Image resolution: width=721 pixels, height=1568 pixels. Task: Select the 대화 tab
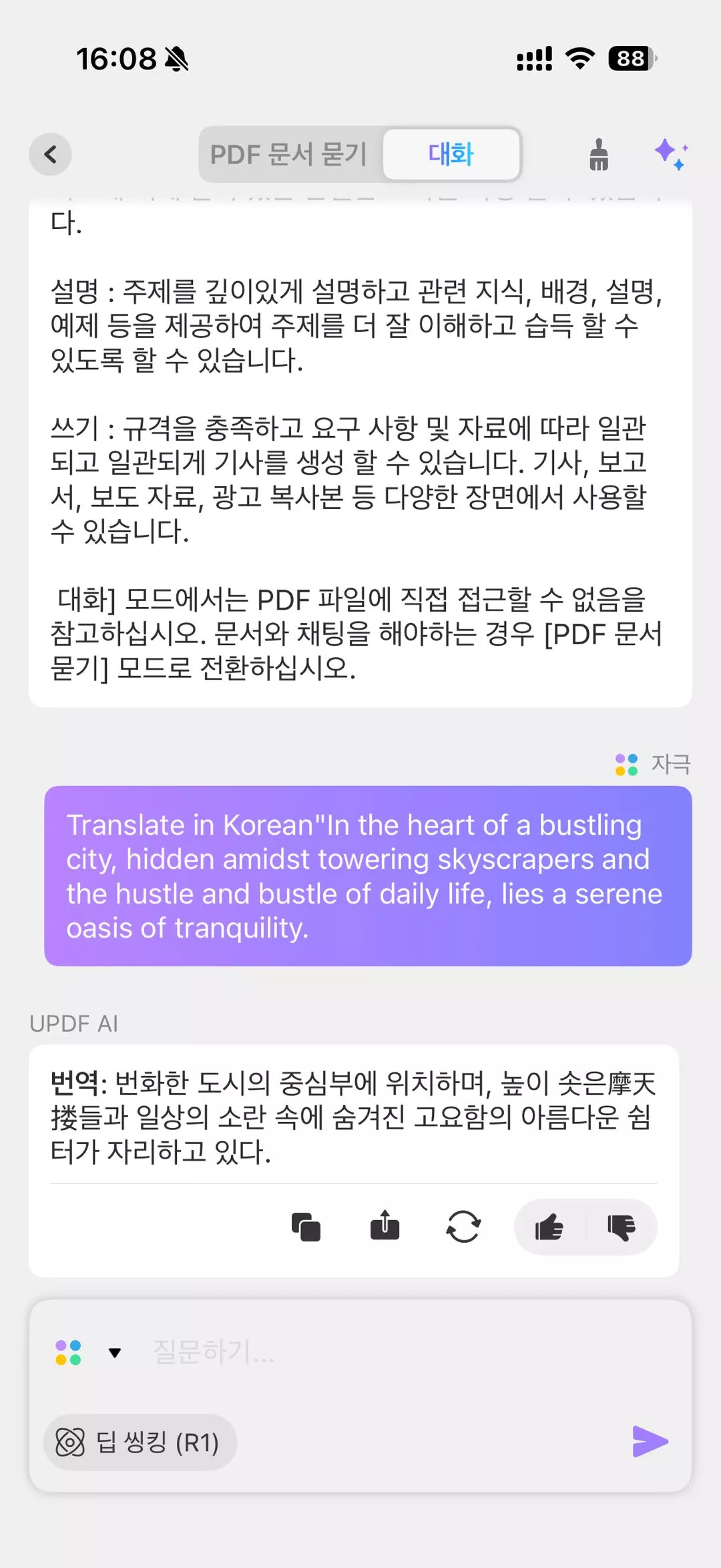pos(451,154)
